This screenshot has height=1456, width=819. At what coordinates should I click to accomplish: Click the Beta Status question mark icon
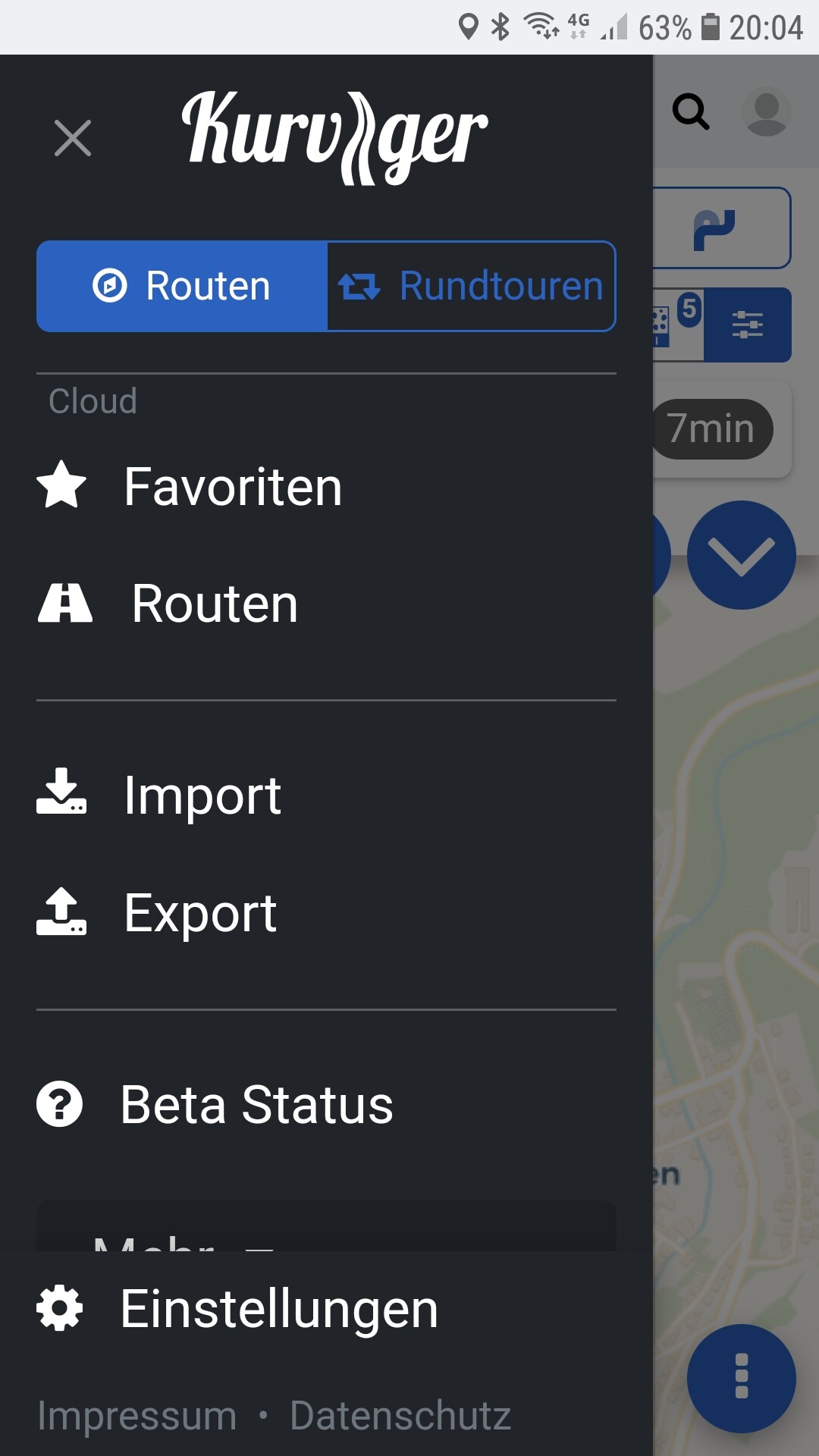[x=60, y=1105]
